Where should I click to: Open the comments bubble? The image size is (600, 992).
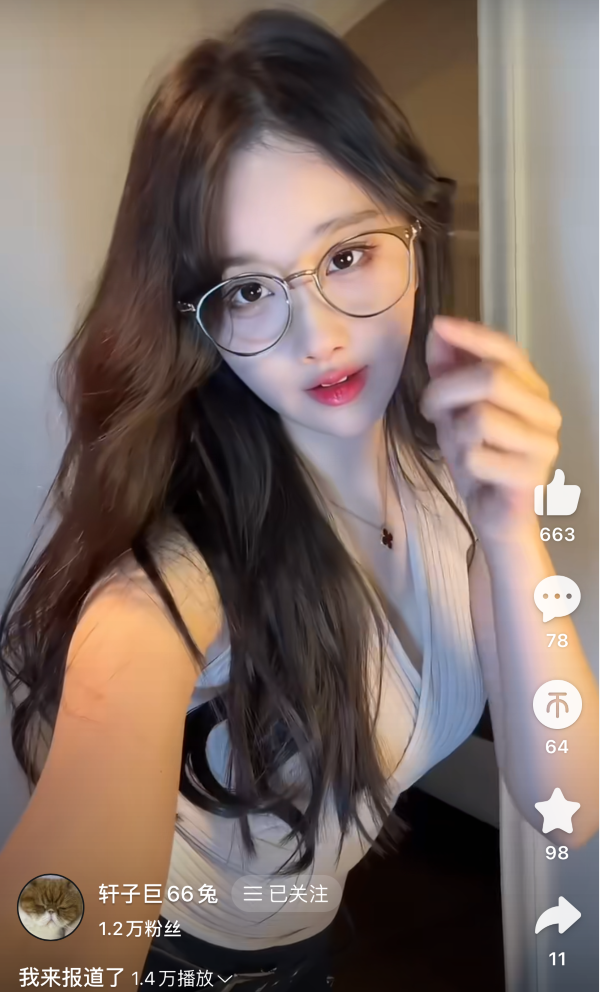pos(557,599)
